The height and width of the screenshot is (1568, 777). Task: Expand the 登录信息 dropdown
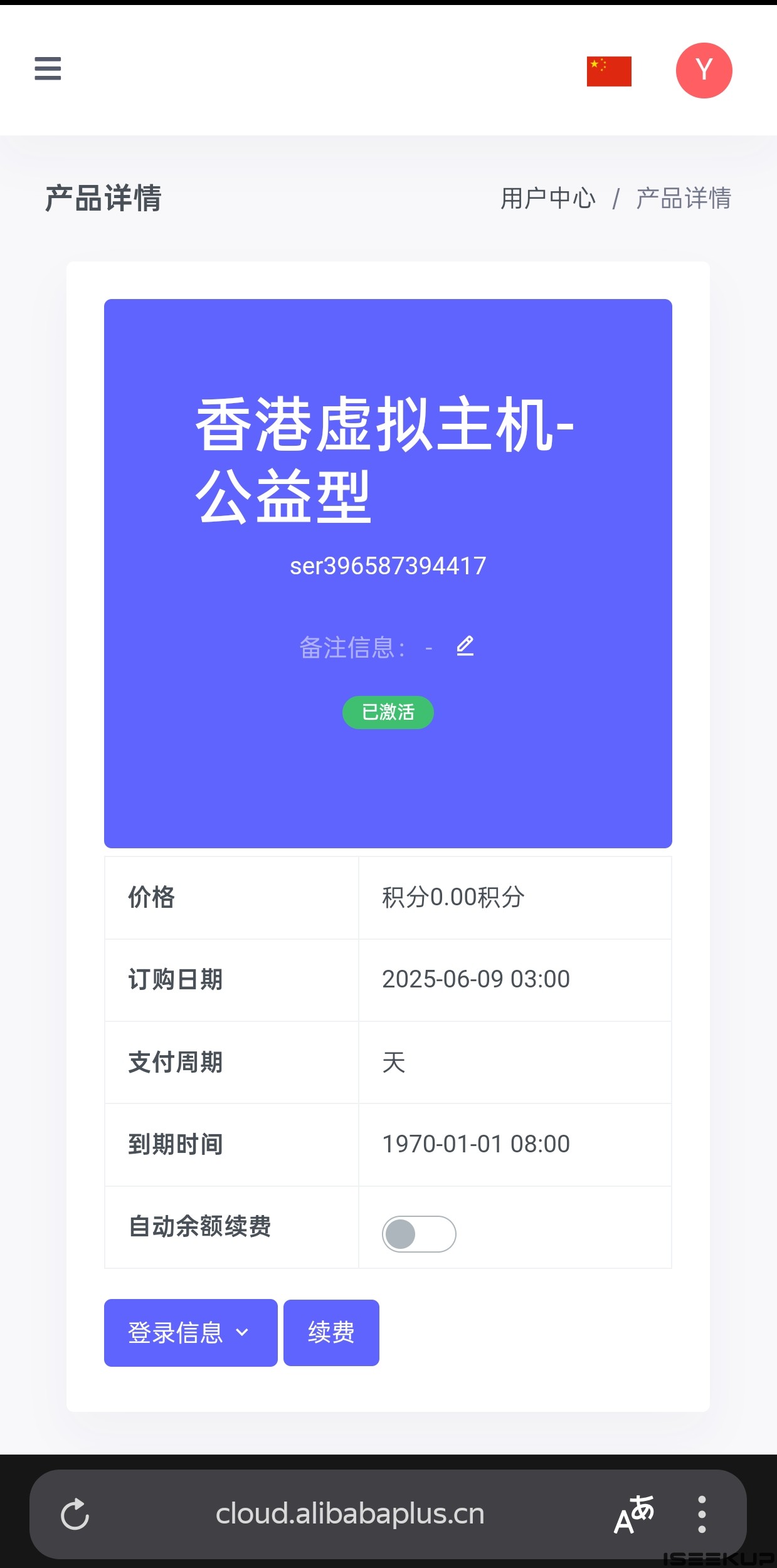pos(191,1332)
